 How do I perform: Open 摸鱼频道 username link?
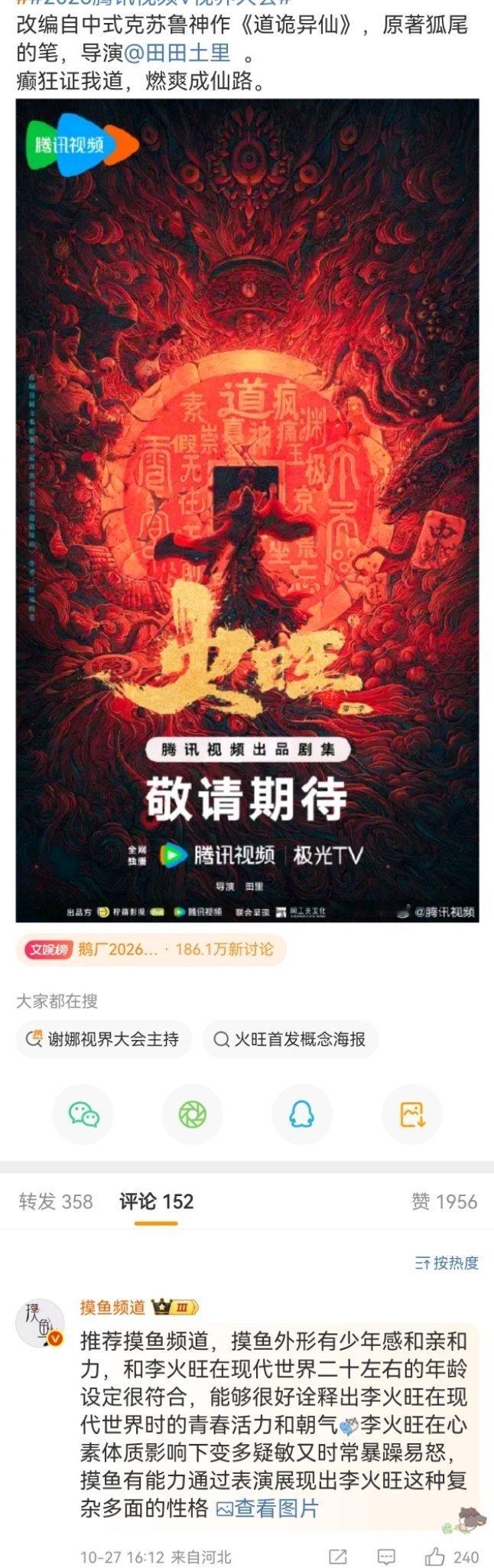coord(112,1306)
